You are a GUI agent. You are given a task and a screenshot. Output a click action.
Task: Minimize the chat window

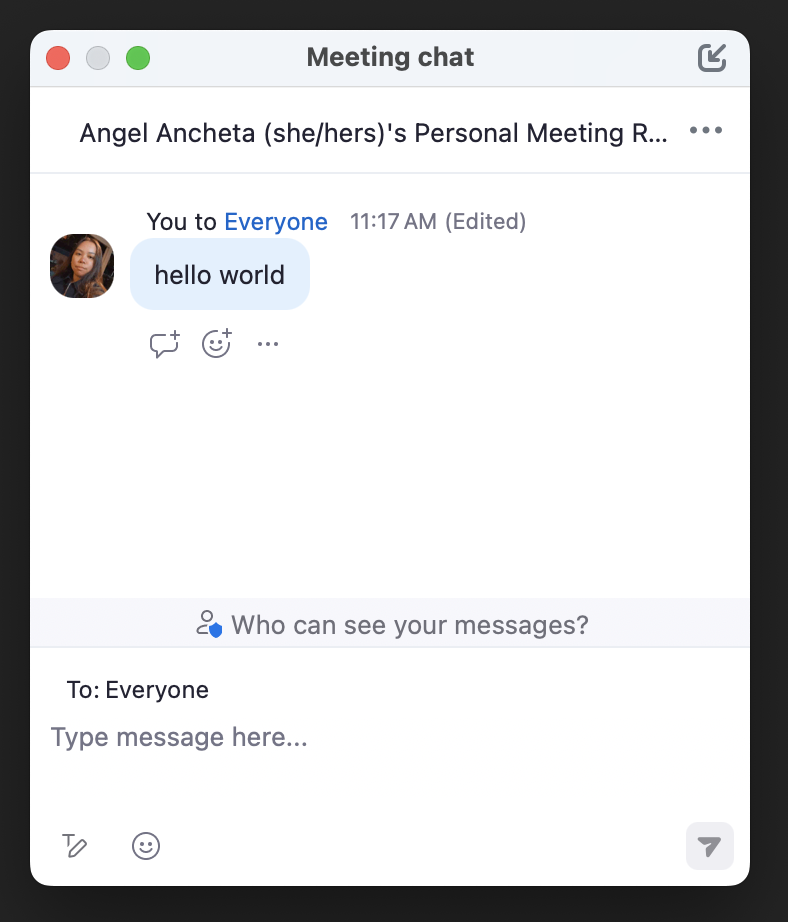pos(98,58)
